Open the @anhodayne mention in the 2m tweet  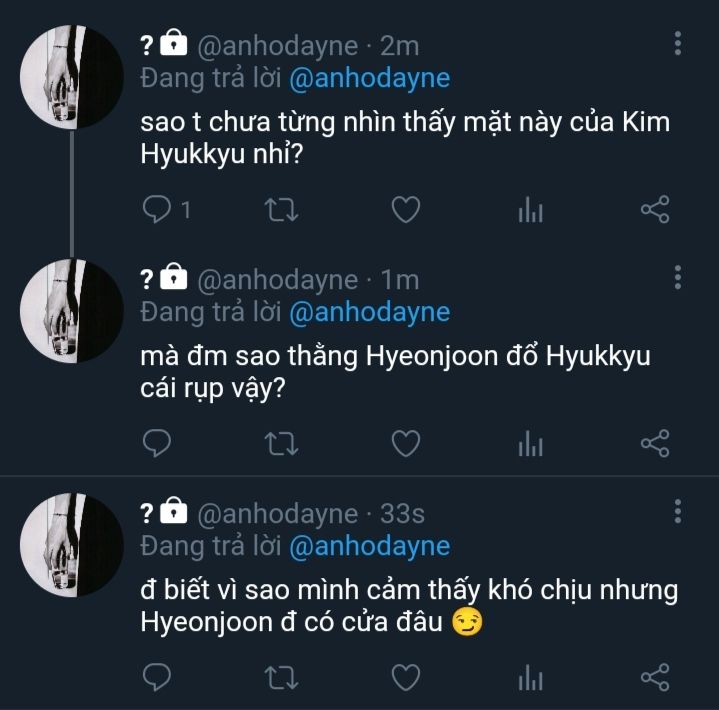pos(369,78)
